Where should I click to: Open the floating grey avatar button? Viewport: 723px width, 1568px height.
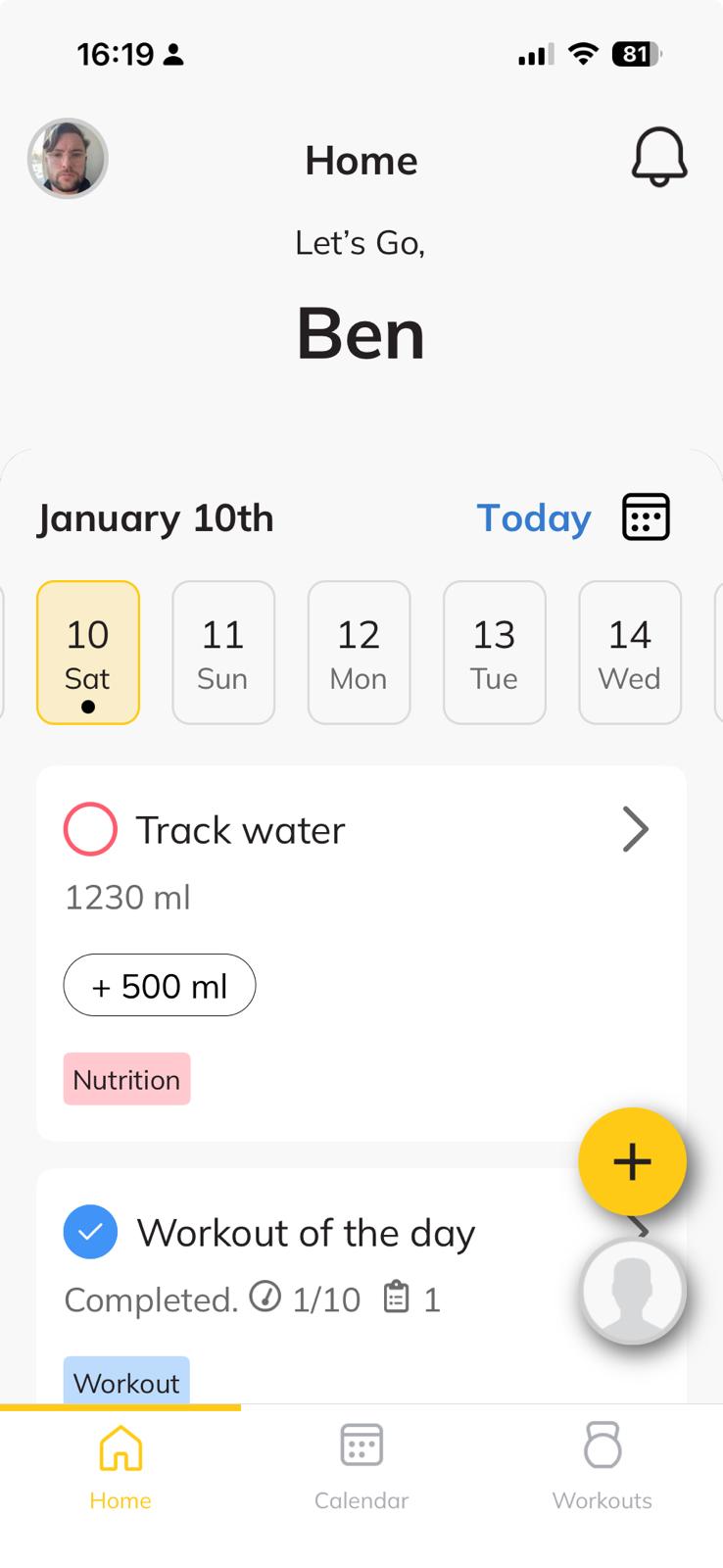632,1291
